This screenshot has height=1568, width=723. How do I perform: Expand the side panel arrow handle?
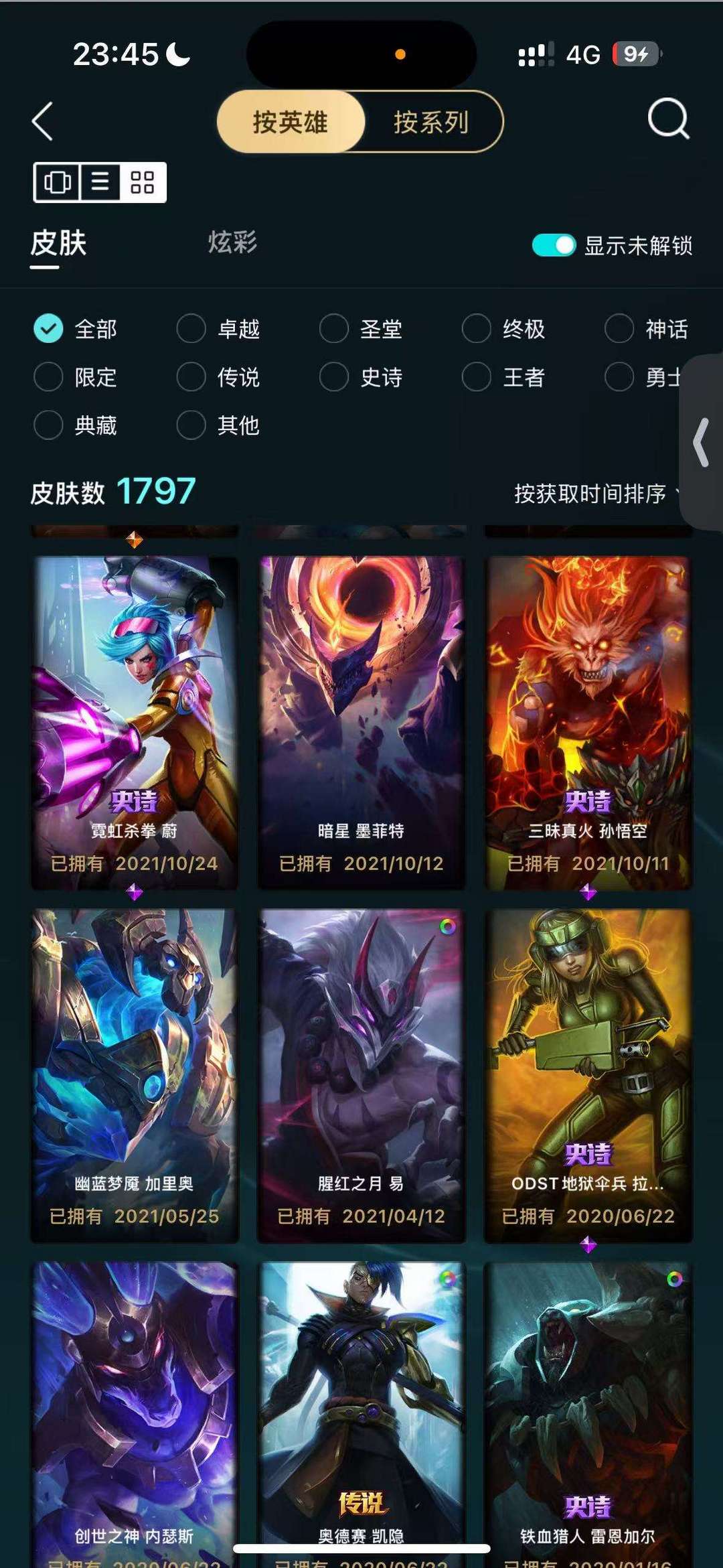pyautogui.click(x=702, y=442)
